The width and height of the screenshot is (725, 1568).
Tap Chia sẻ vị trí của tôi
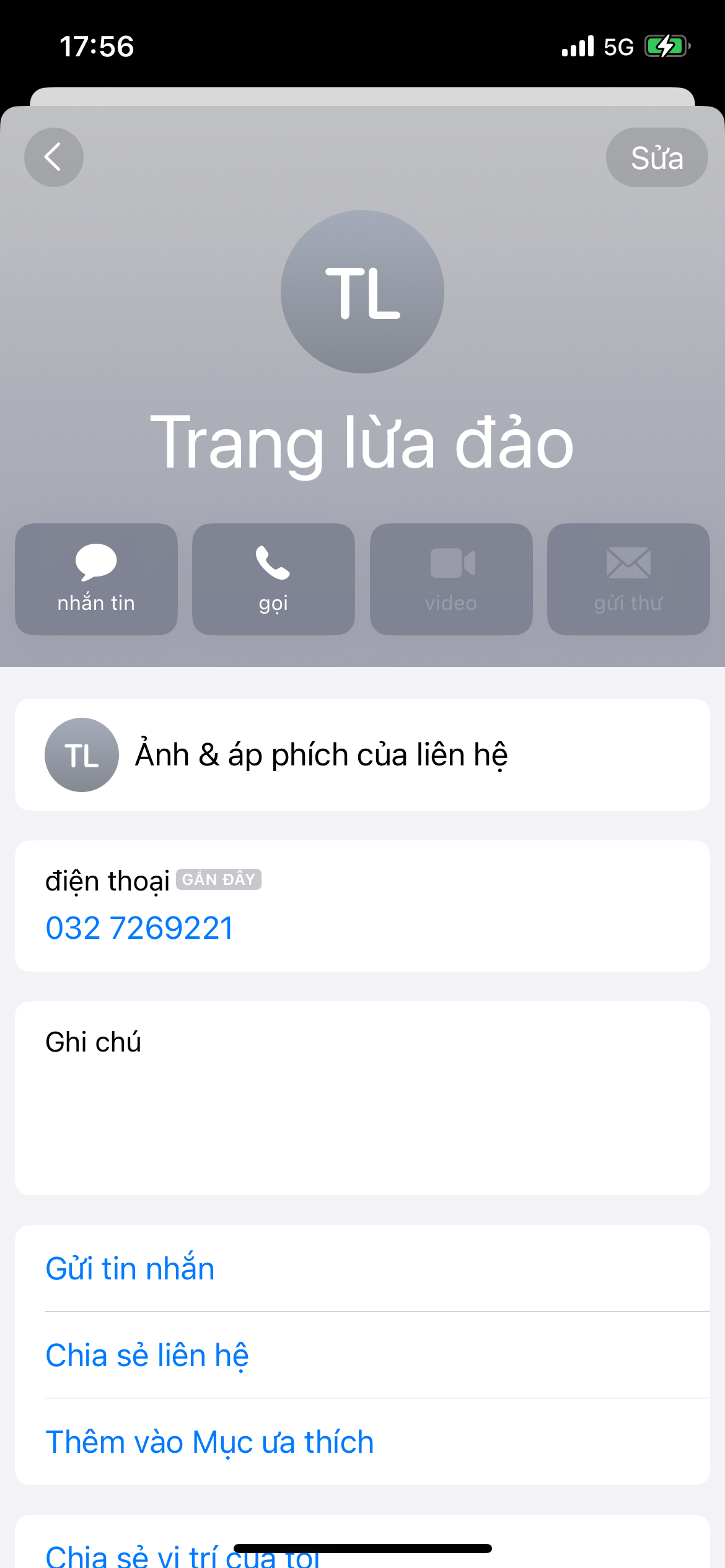pyautogui.click(x=182, y=1554)
